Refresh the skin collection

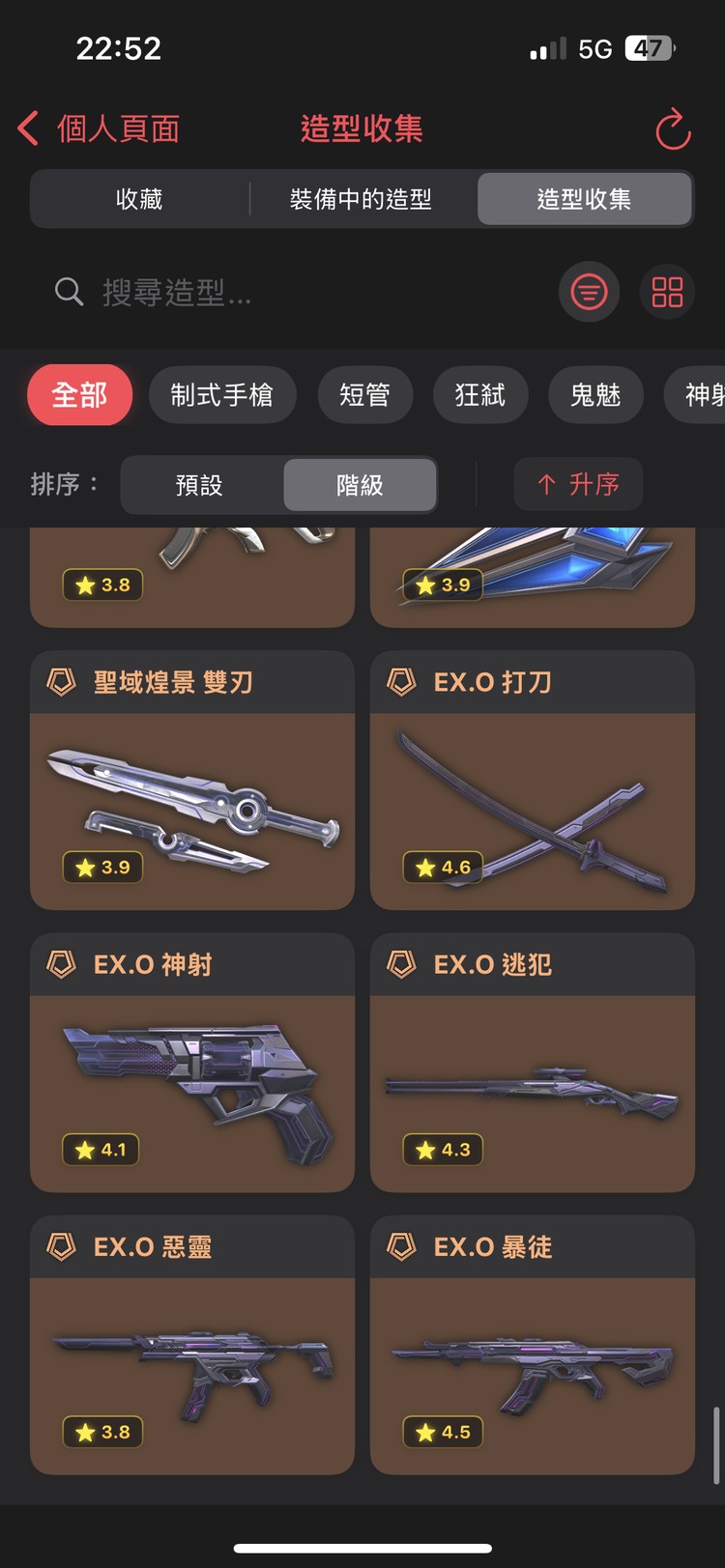pyautogui.click(x=673, y=129)
